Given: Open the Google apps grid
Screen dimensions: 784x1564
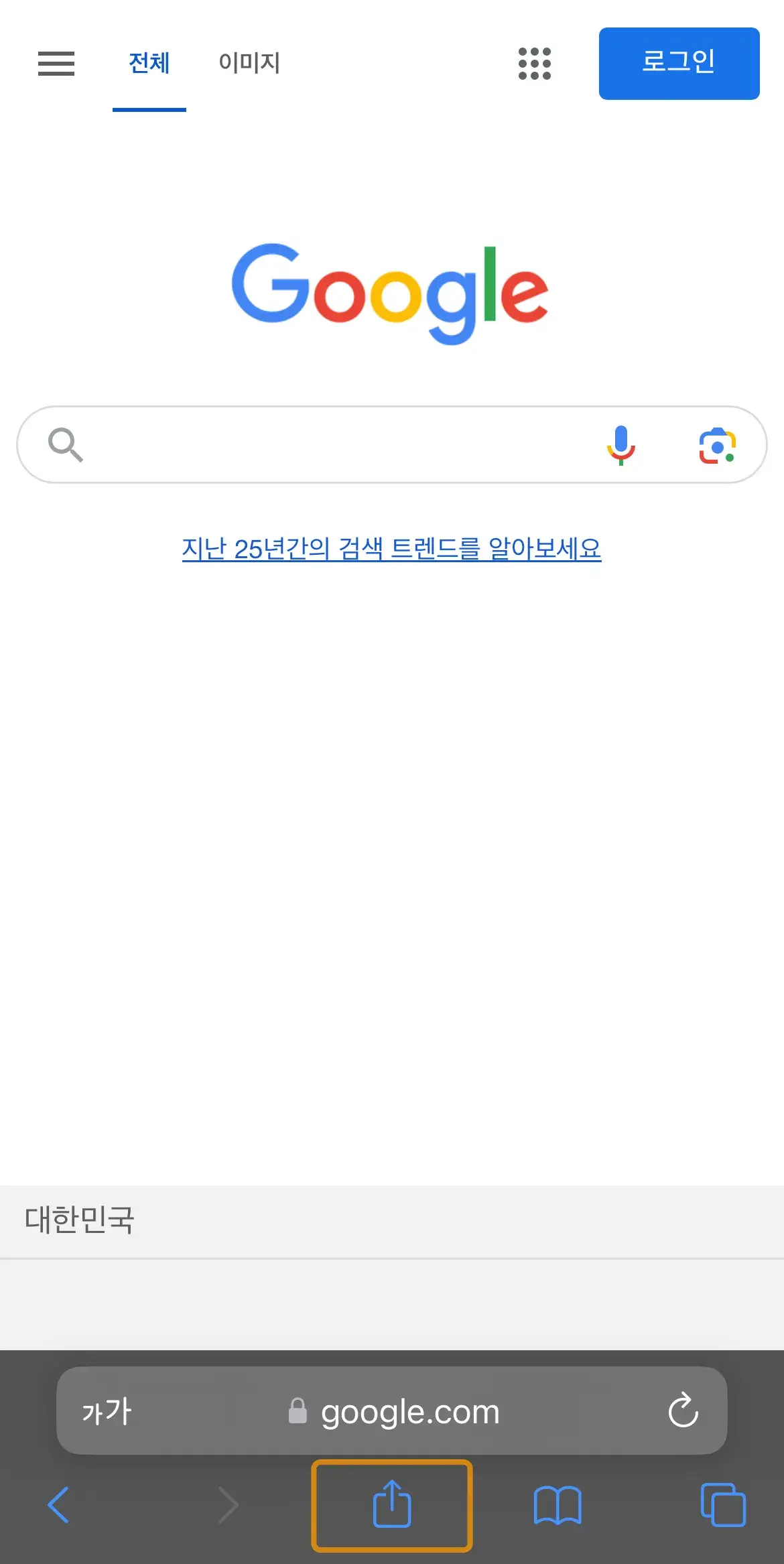Looking at the screenshot, I should point(535,64).
